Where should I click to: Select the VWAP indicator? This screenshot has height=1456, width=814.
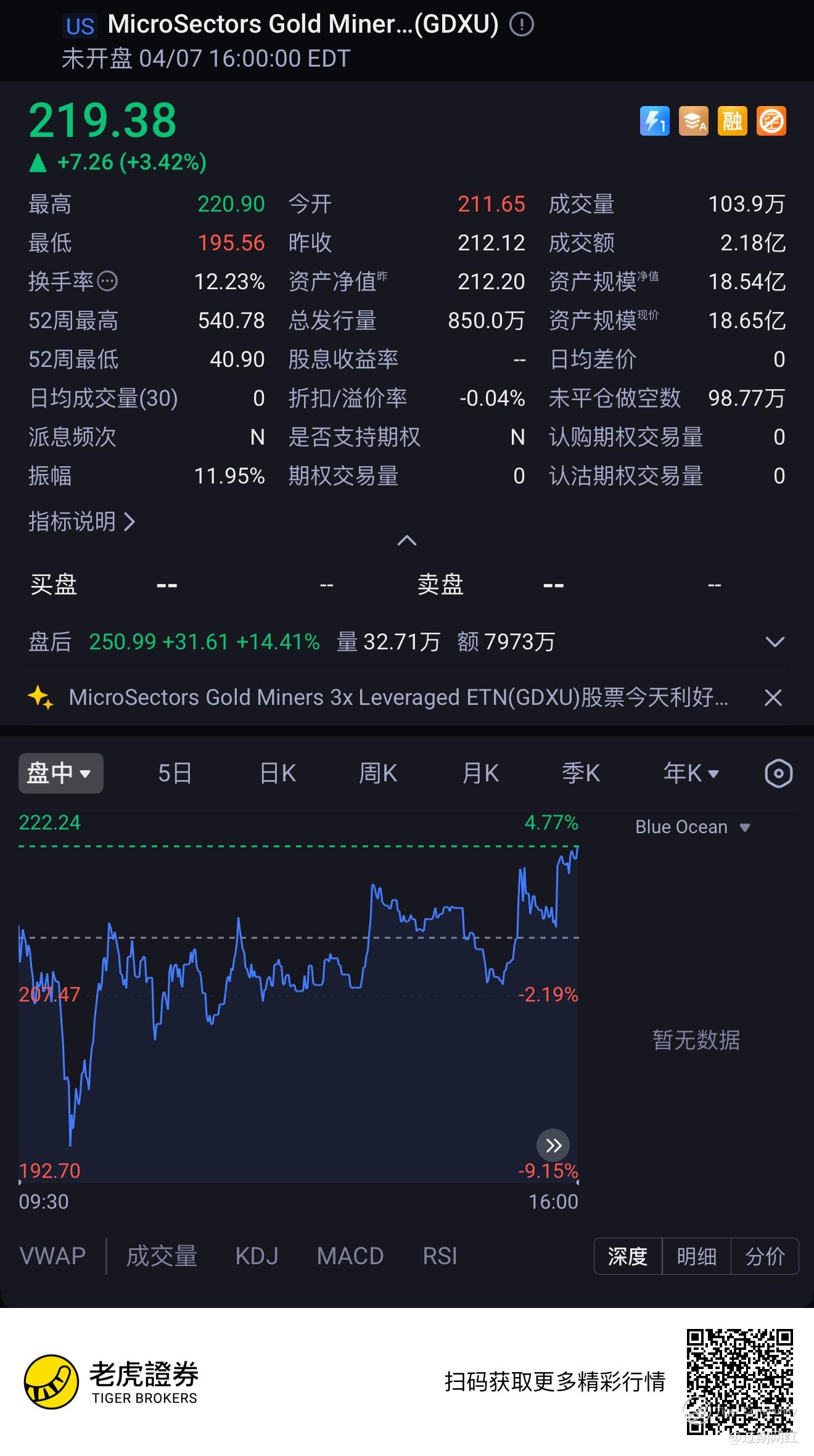point(52,1256)
